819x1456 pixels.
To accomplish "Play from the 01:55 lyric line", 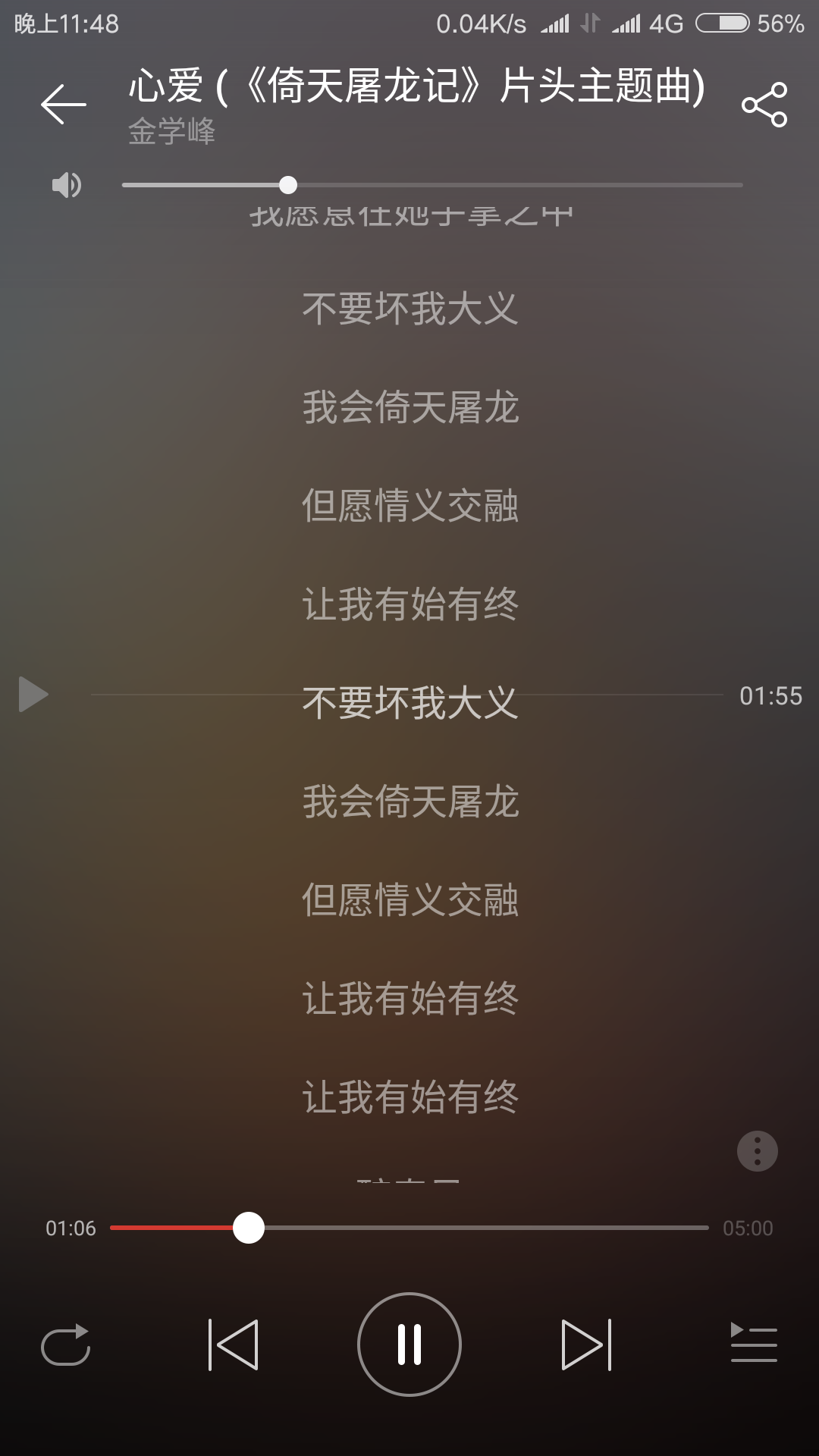I will click(x=33, y=695).
